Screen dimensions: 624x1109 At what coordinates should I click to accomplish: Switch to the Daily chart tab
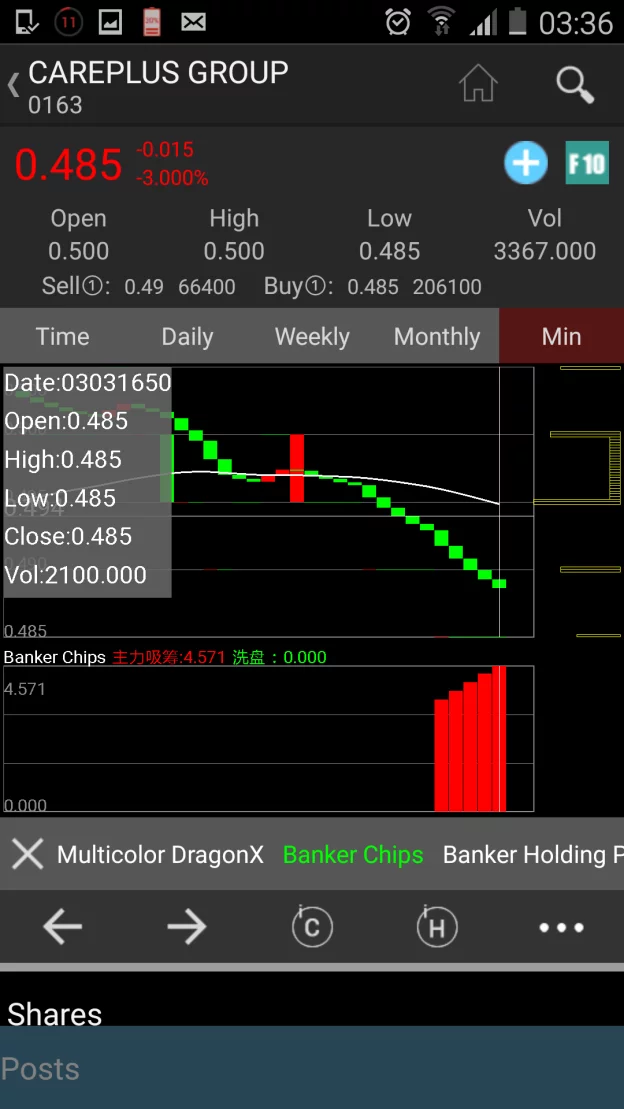click(187, 336)
